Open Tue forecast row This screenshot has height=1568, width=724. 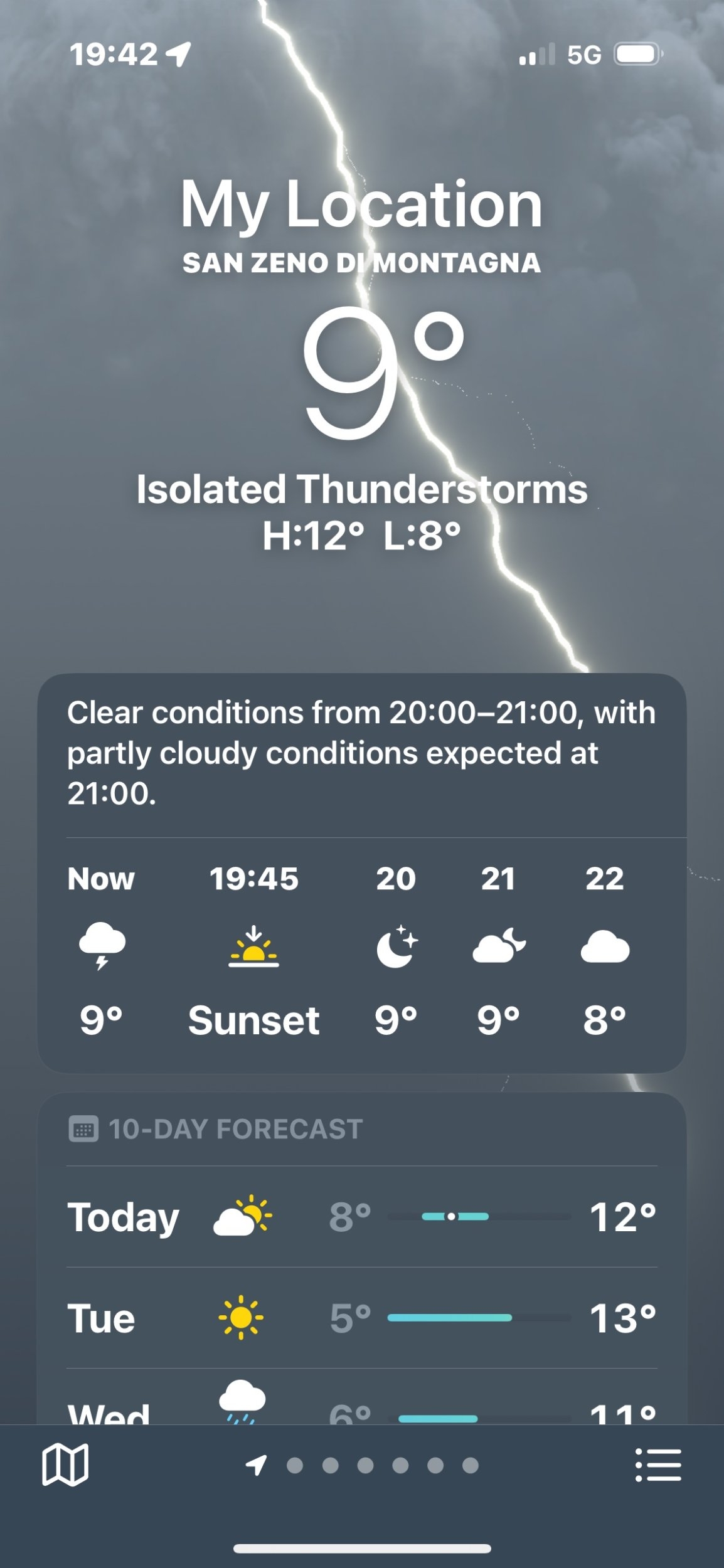[361, 1317]
